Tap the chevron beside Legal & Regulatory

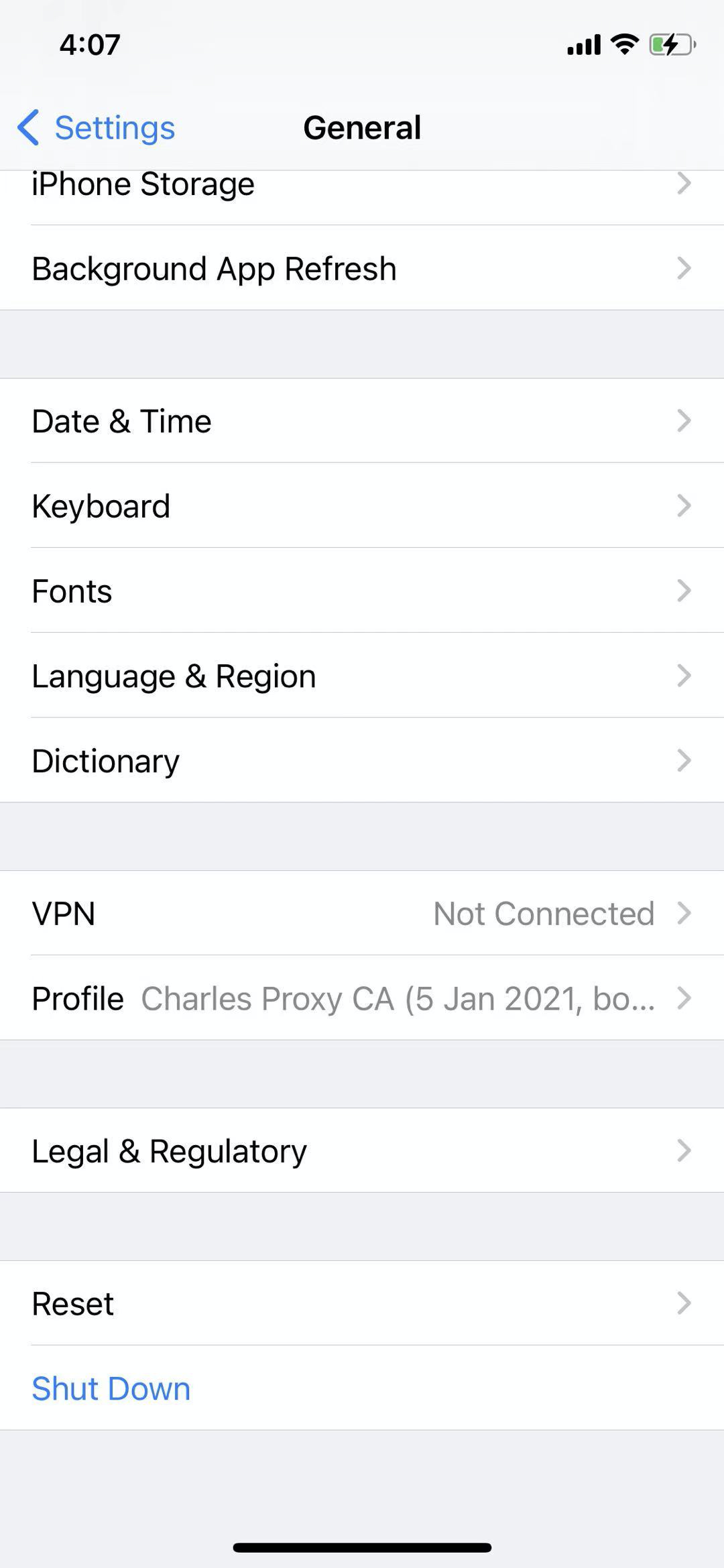684,1150
